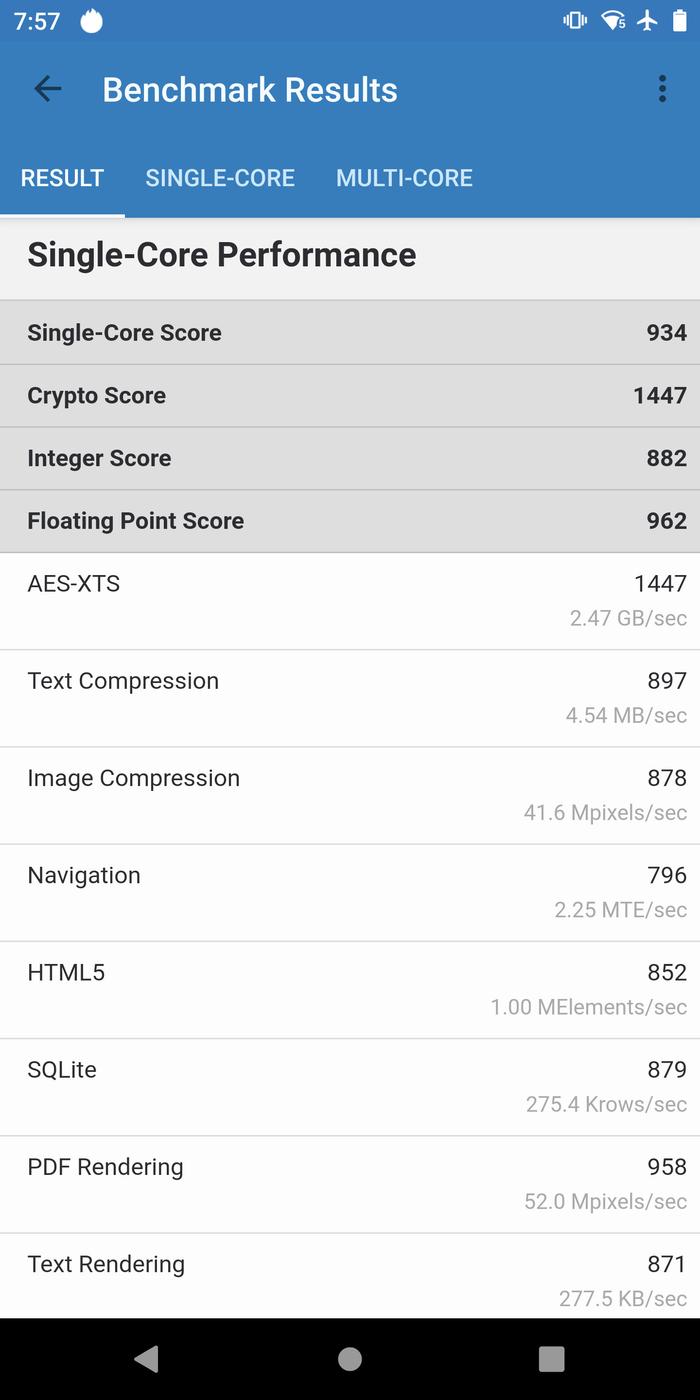Go back using the arrow in app bar
Screen dimensions: 700x1400
48,89
